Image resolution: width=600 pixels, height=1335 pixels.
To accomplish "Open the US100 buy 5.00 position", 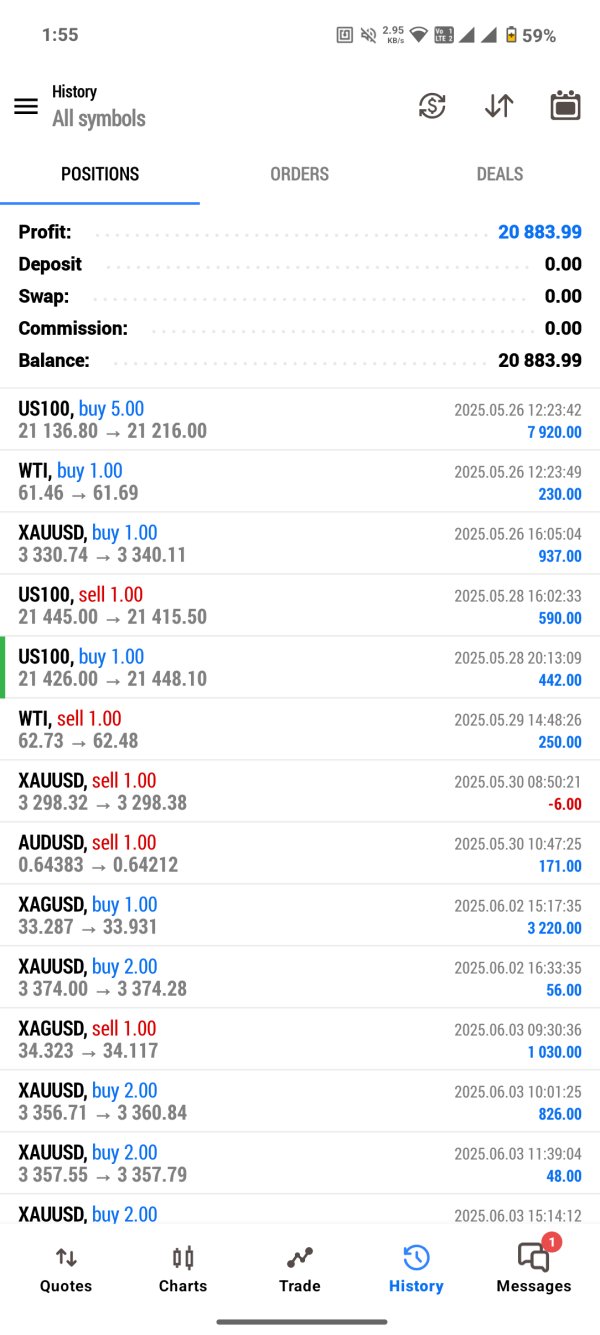I will 300,420.
